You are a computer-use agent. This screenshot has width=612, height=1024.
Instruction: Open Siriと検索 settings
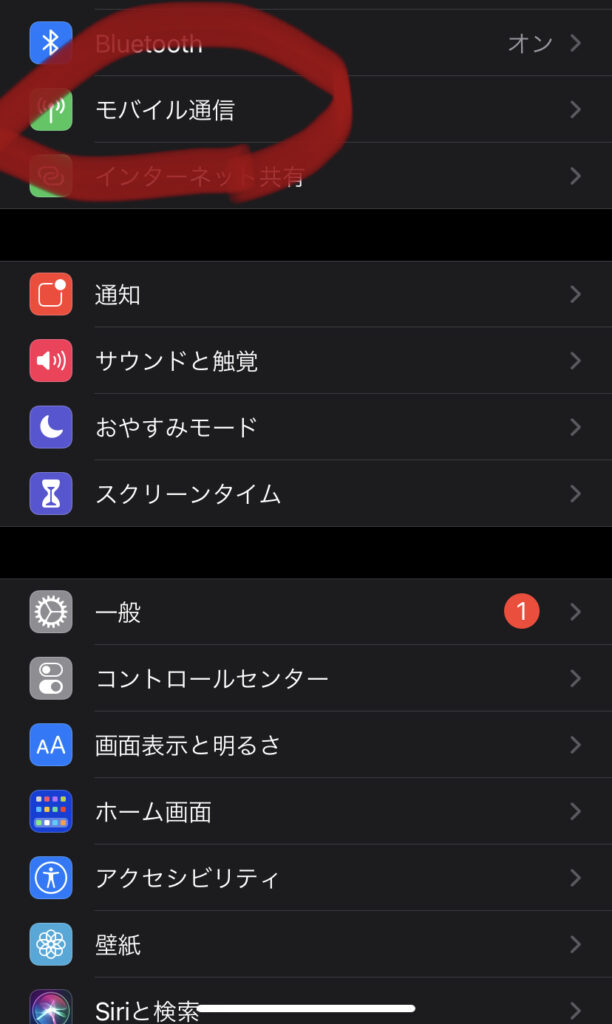[306, 1001]
